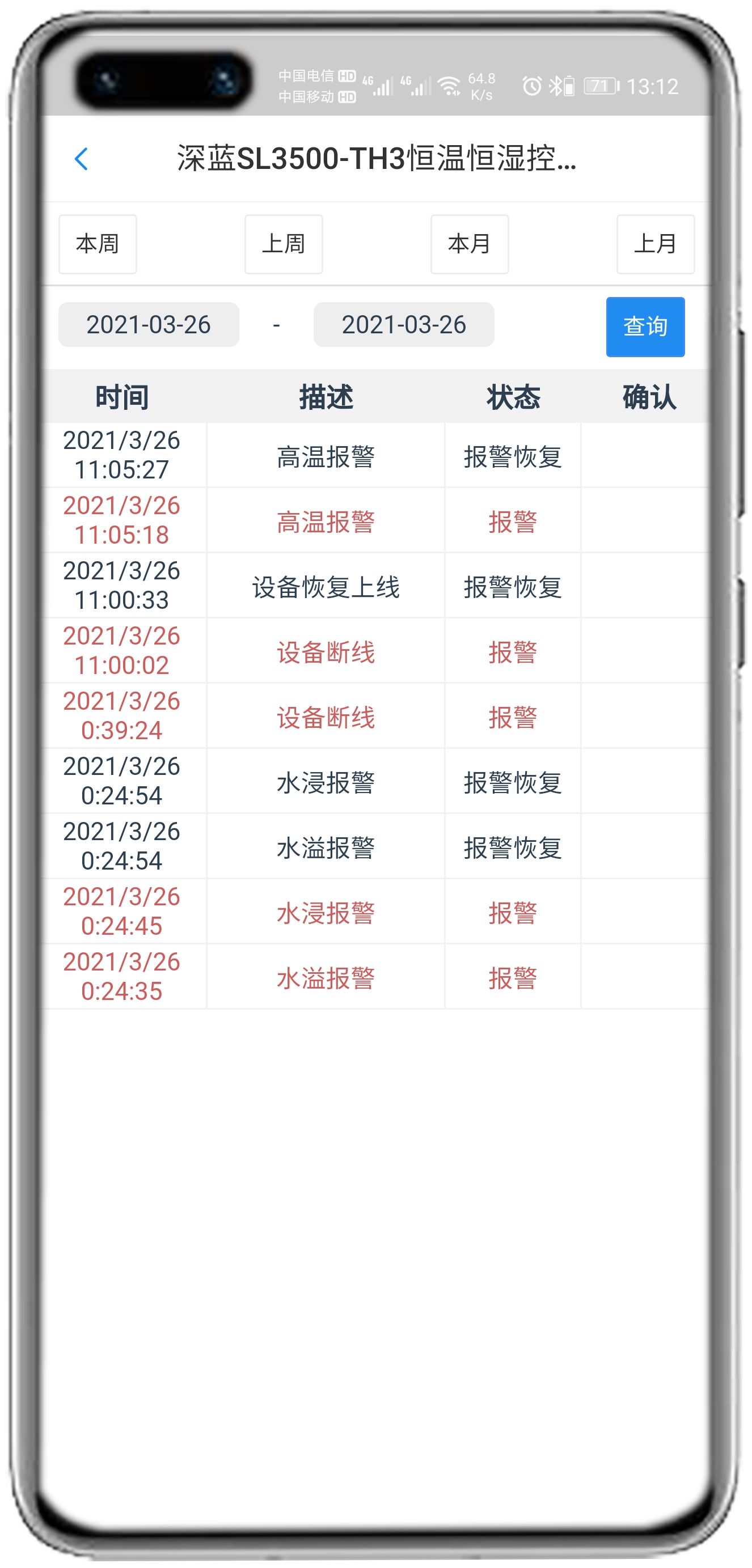Click the Wi-Fi icon in the status bar
Image resolution: width=752 pixels, height=1568 pixels.
pos(451,85)
